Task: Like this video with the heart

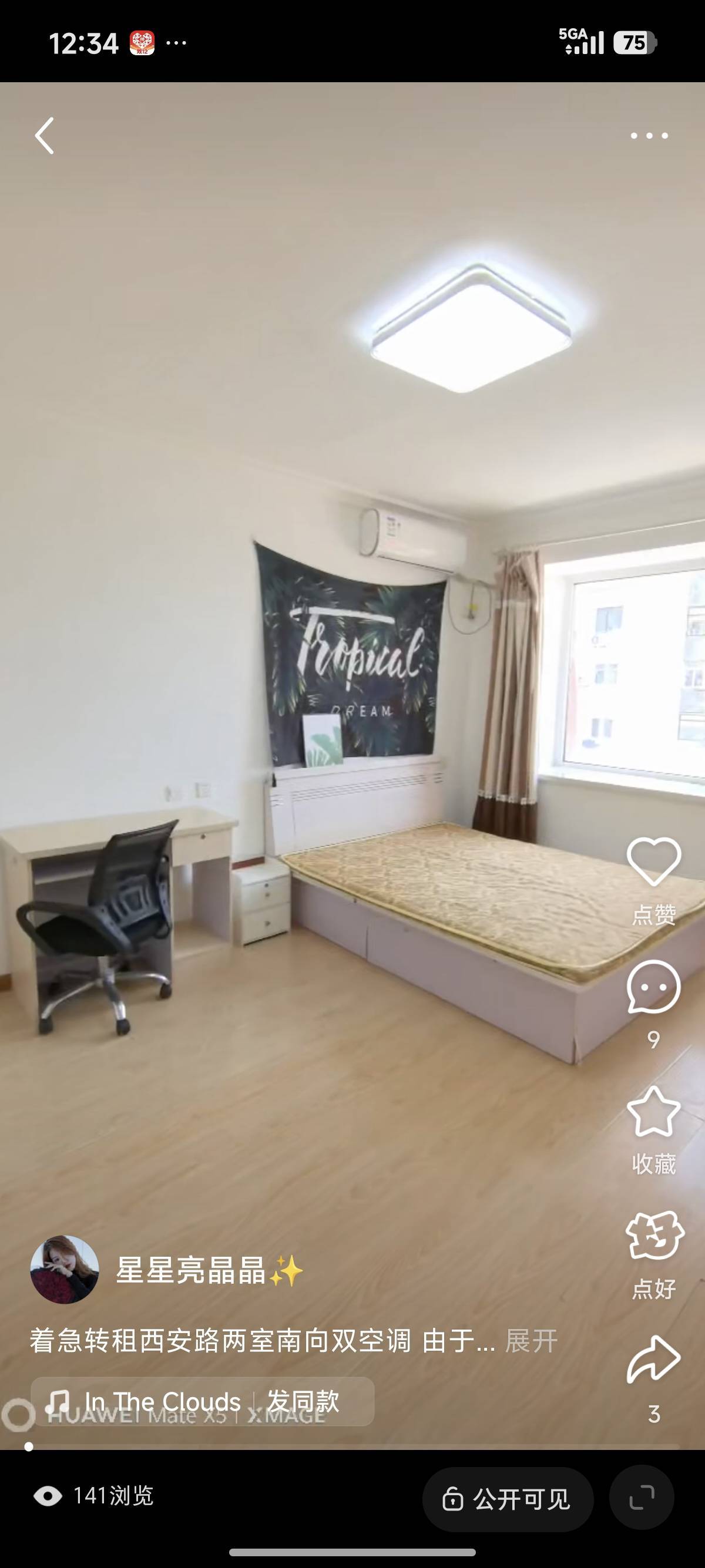Action: pos(653,861)
